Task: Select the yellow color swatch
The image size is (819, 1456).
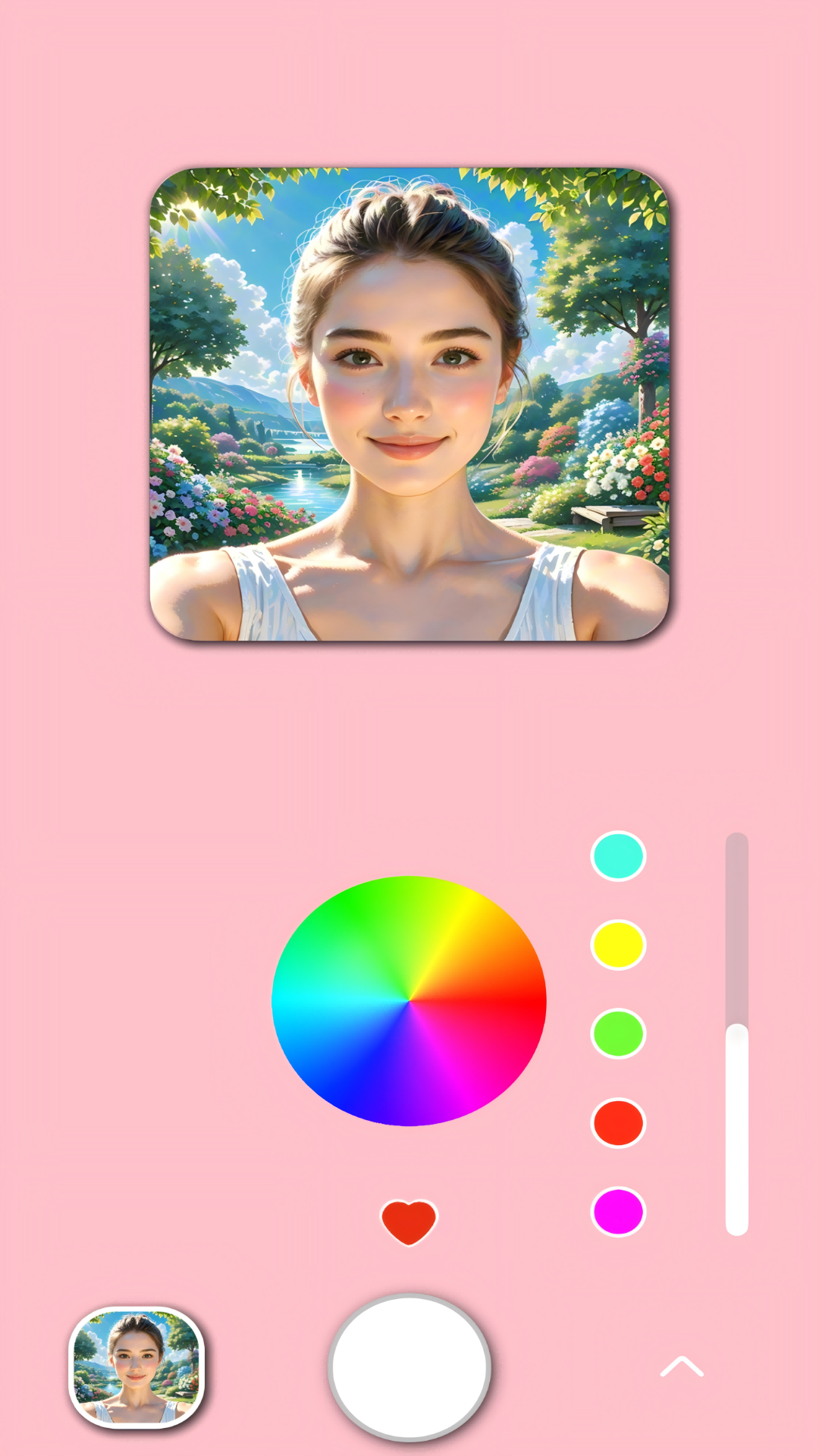Action: [x=618, y=945]
